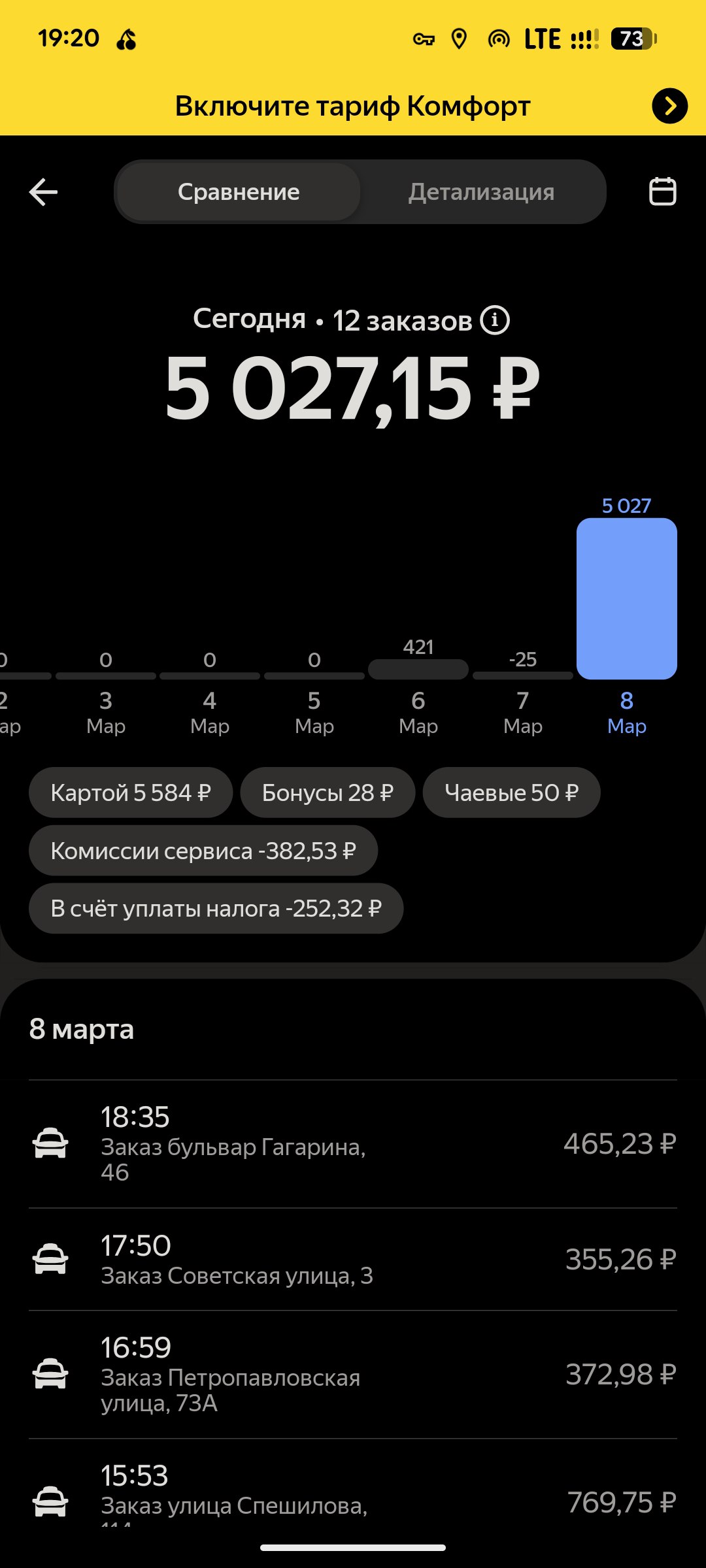The height and width of the screenshot is (1568, 706).
Task: Tap the Бонусы 28 ₽ chip
Action: tap(328, 792)
